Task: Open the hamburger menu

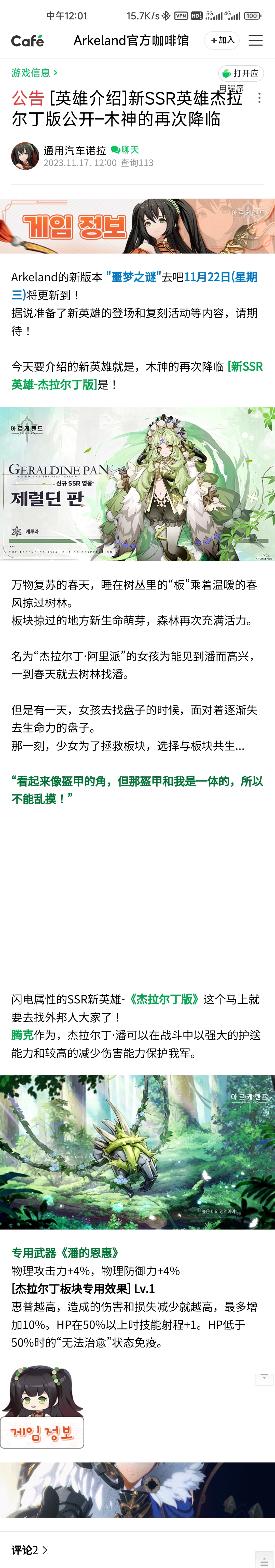Action: [255, 40]
